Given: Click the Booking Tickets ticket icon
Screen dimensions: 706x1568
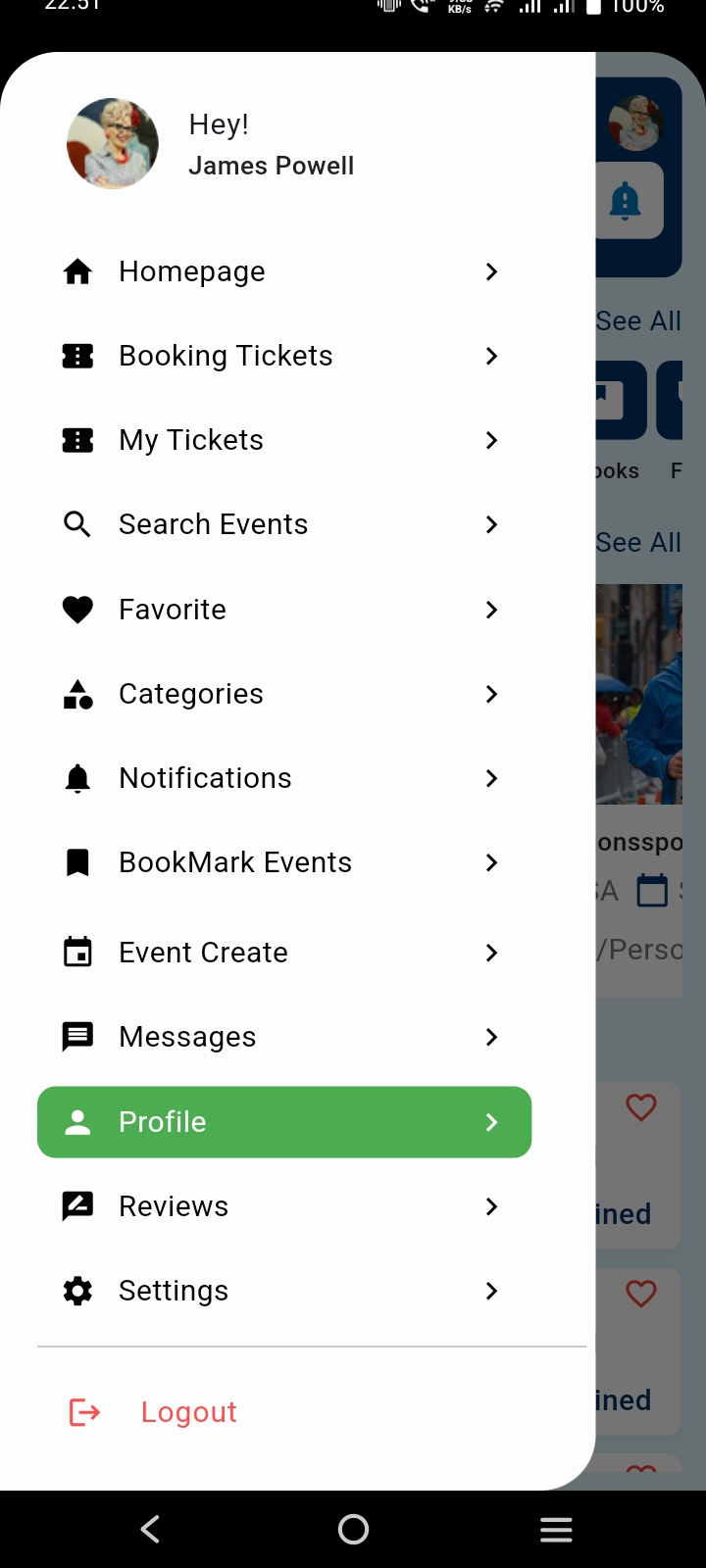Looking at the screenshot, I should point(77,356).
